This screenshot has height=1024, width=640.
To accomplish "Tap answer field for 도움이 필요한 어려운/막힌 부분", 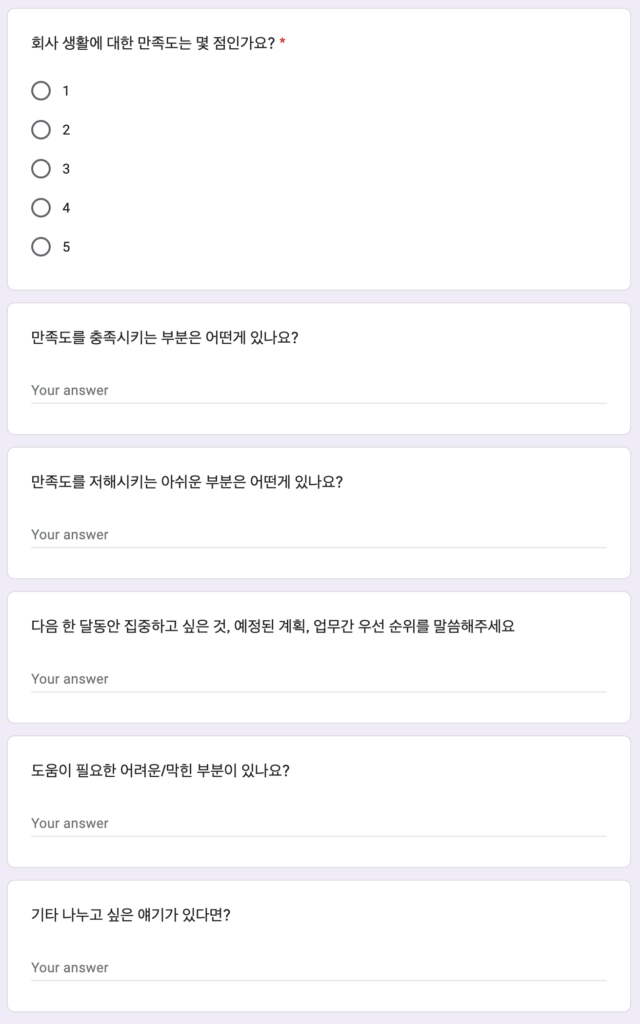I will (x=319, y=824).
